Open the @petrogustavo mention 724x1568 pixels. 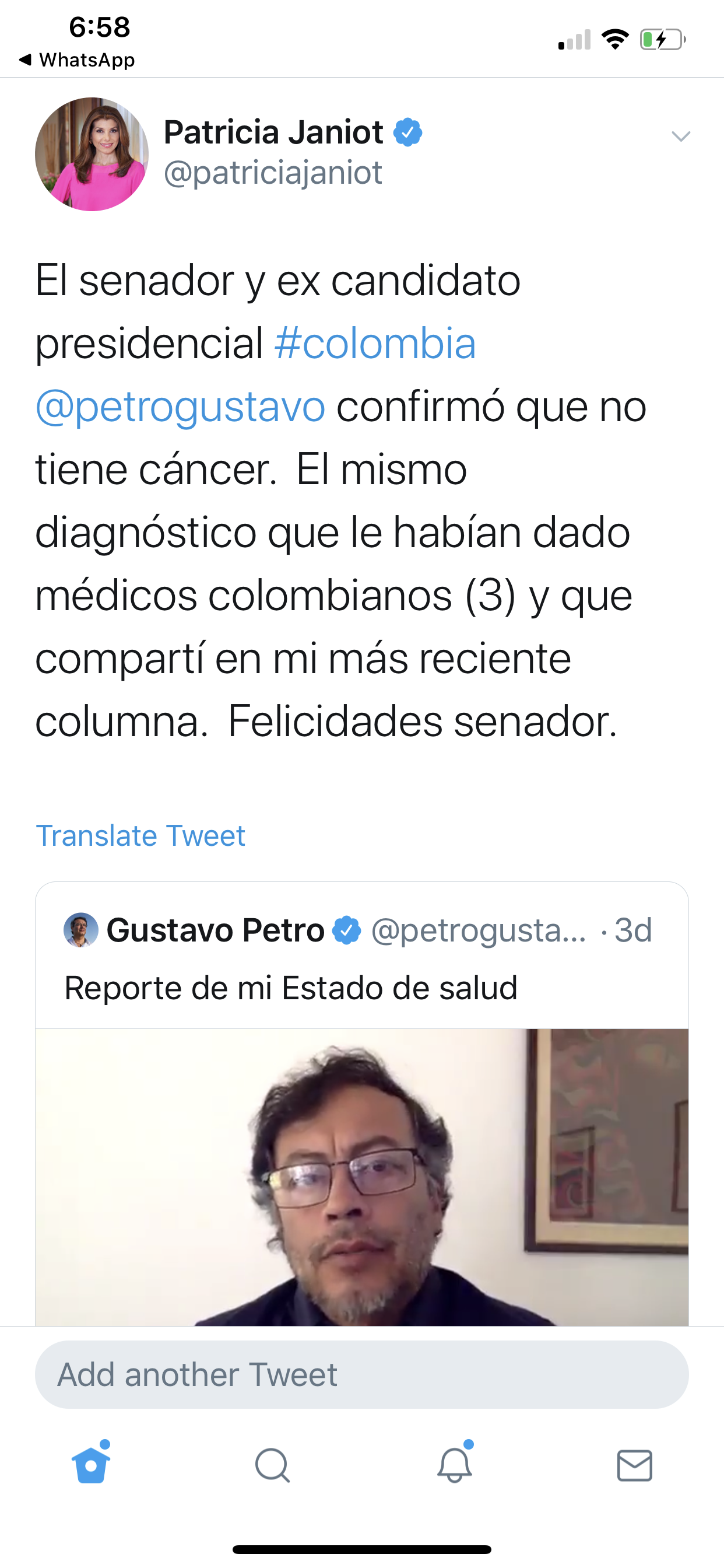(181, 407)
